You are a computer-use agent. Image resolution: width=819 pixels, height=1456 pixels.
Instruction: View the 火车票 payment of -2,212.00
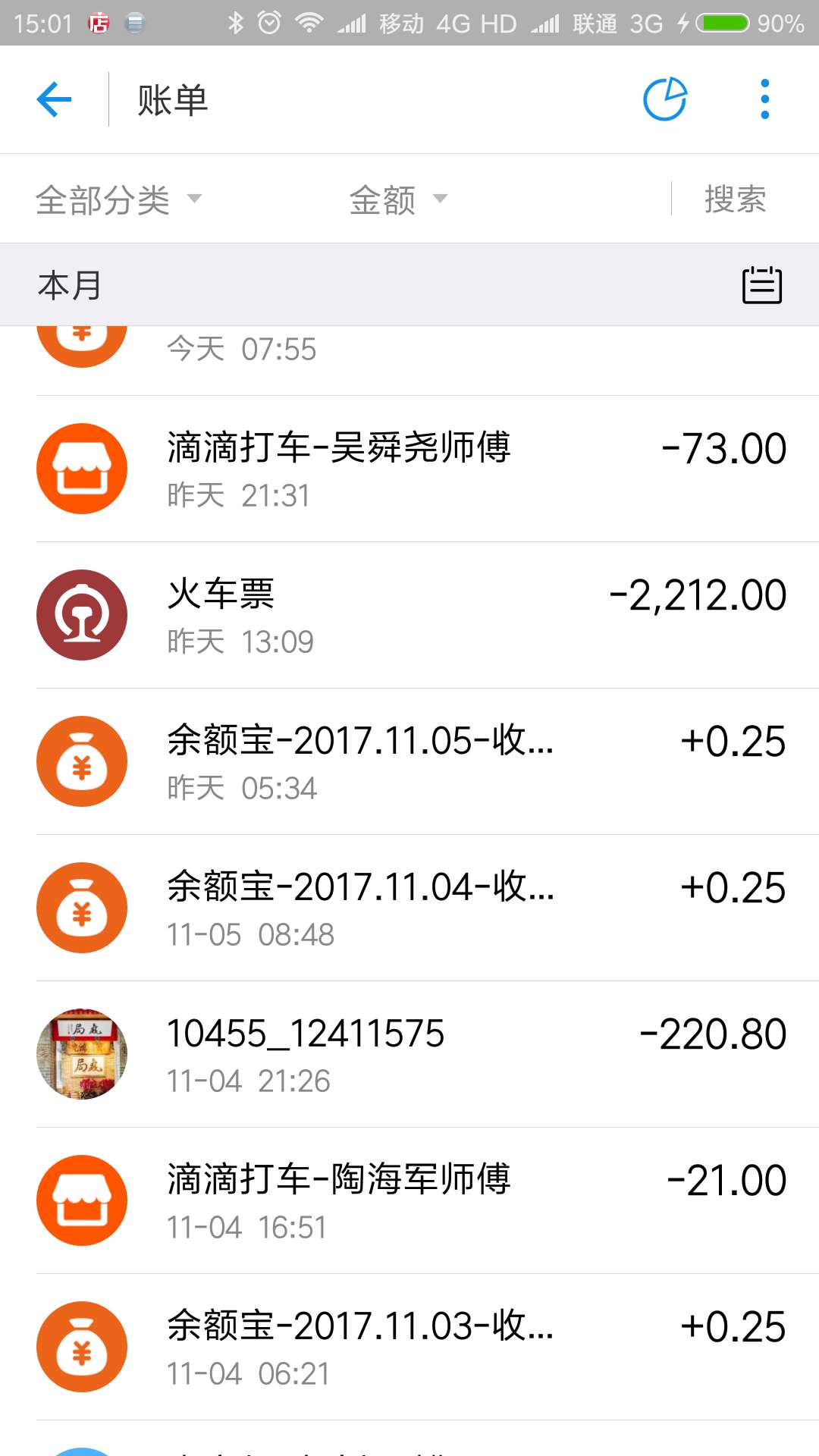[409, 615]
